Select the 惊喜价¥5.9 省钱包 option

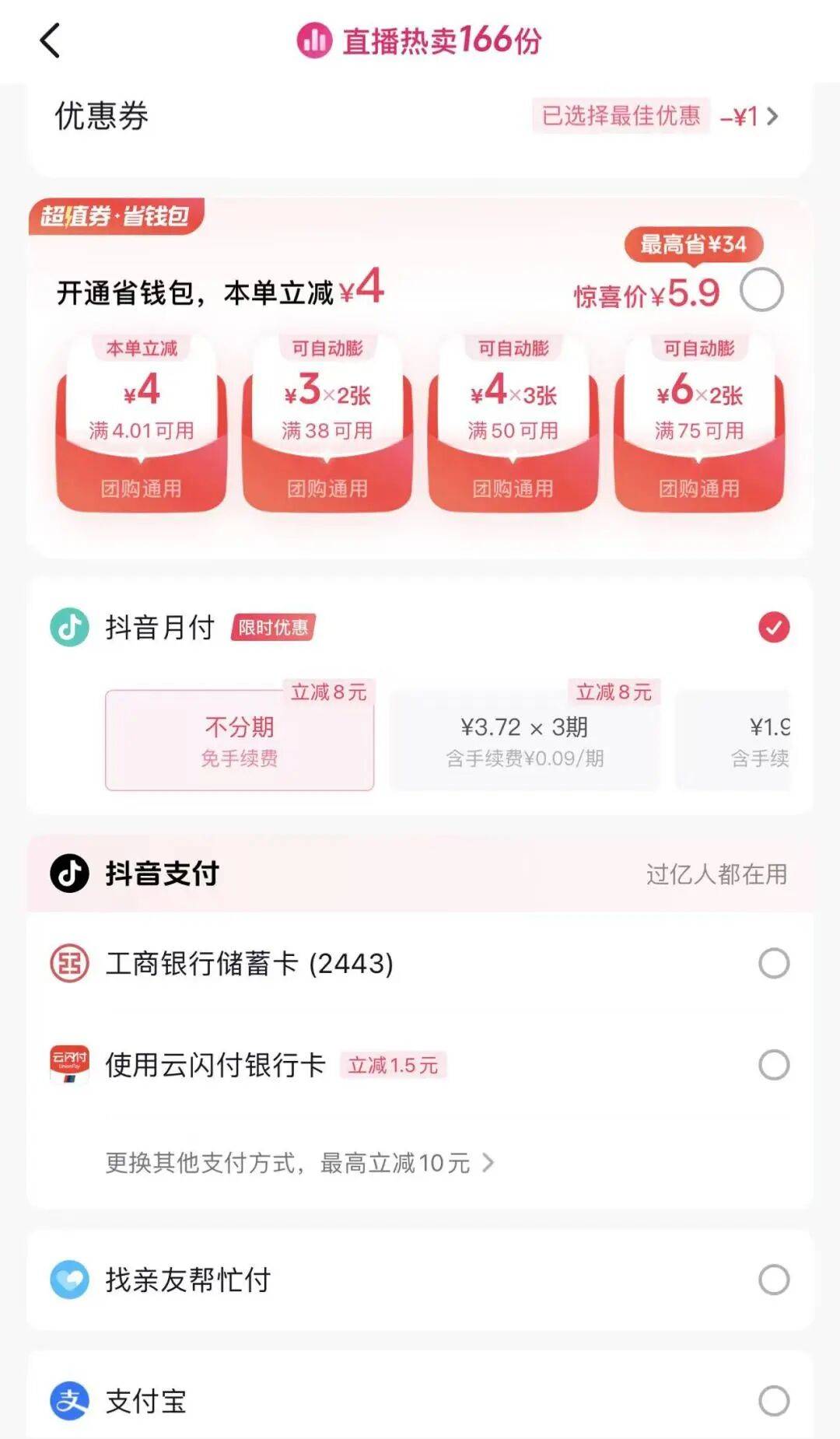pos(761,290)
